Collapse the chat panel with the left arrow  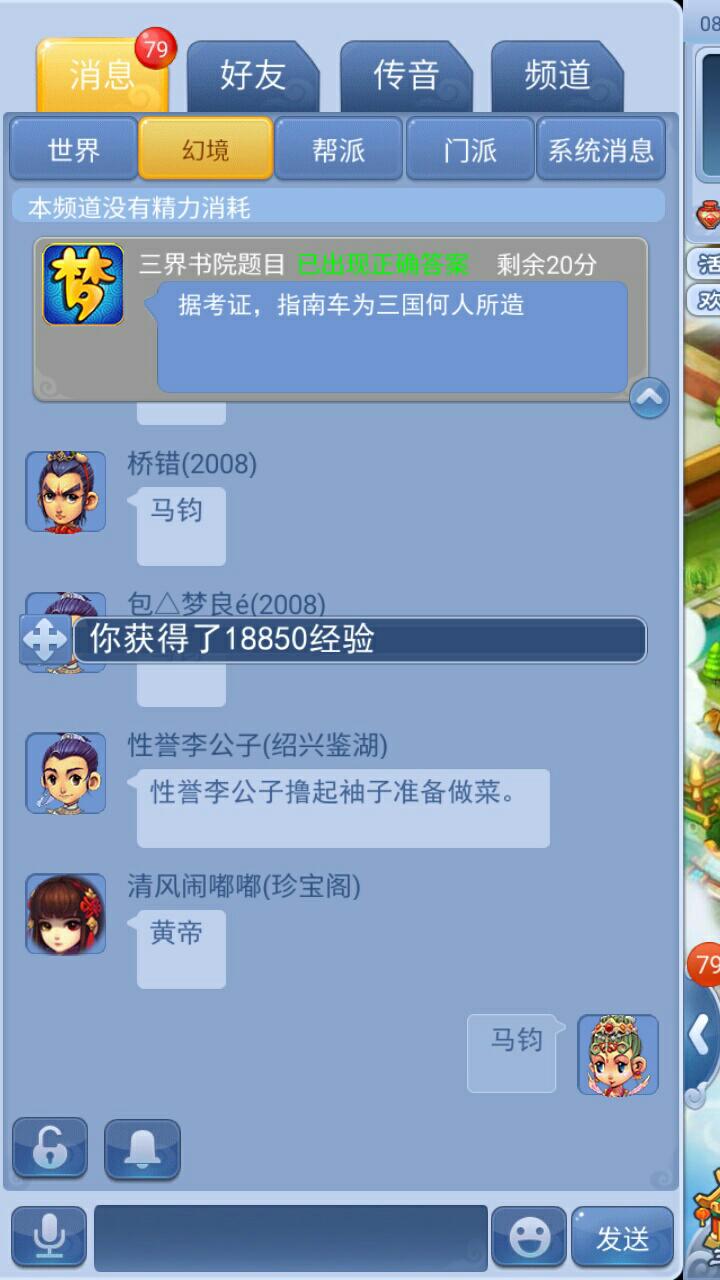700,1035
